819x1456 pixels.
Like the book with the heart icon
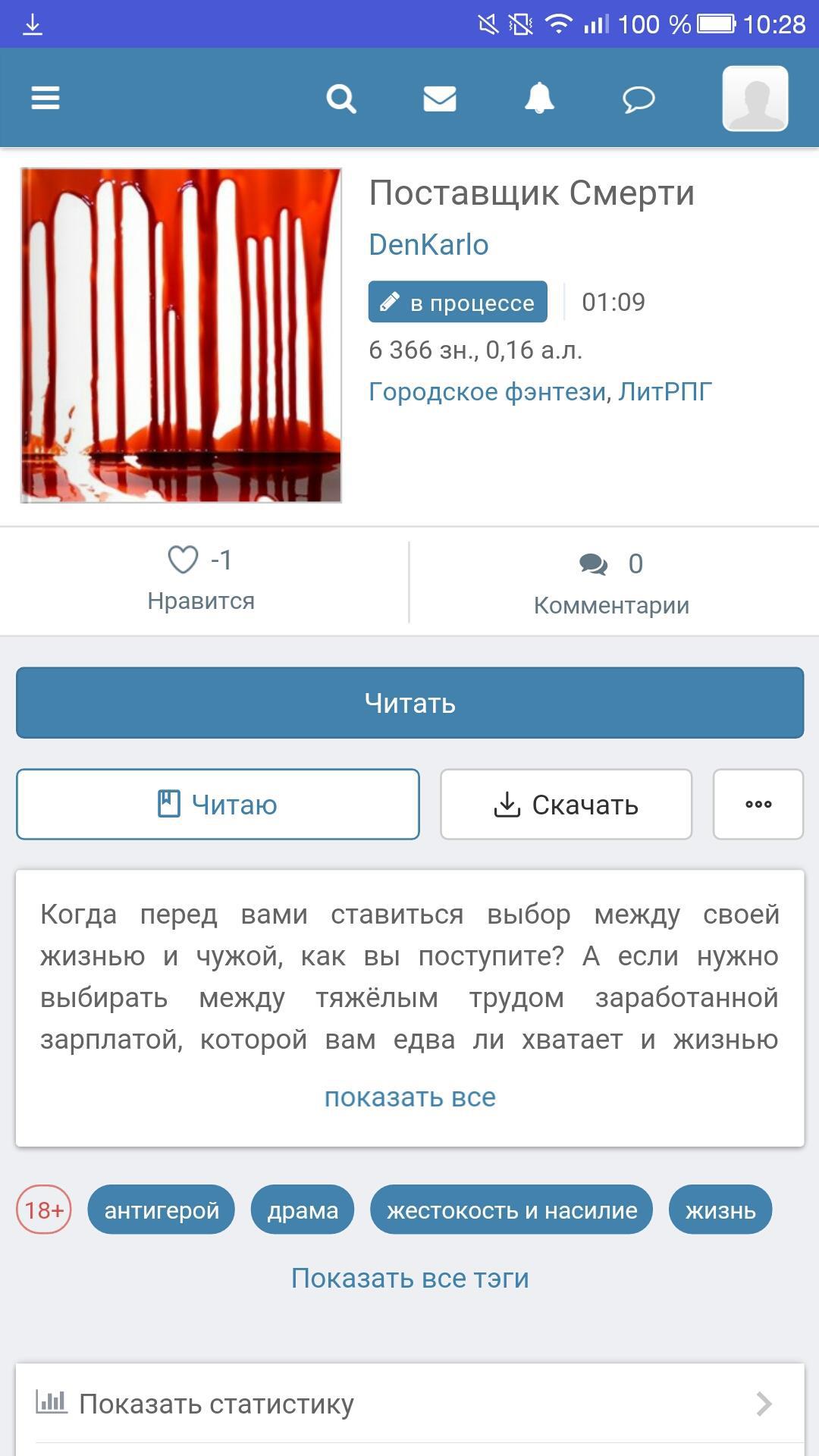click(x=184, y=560)
